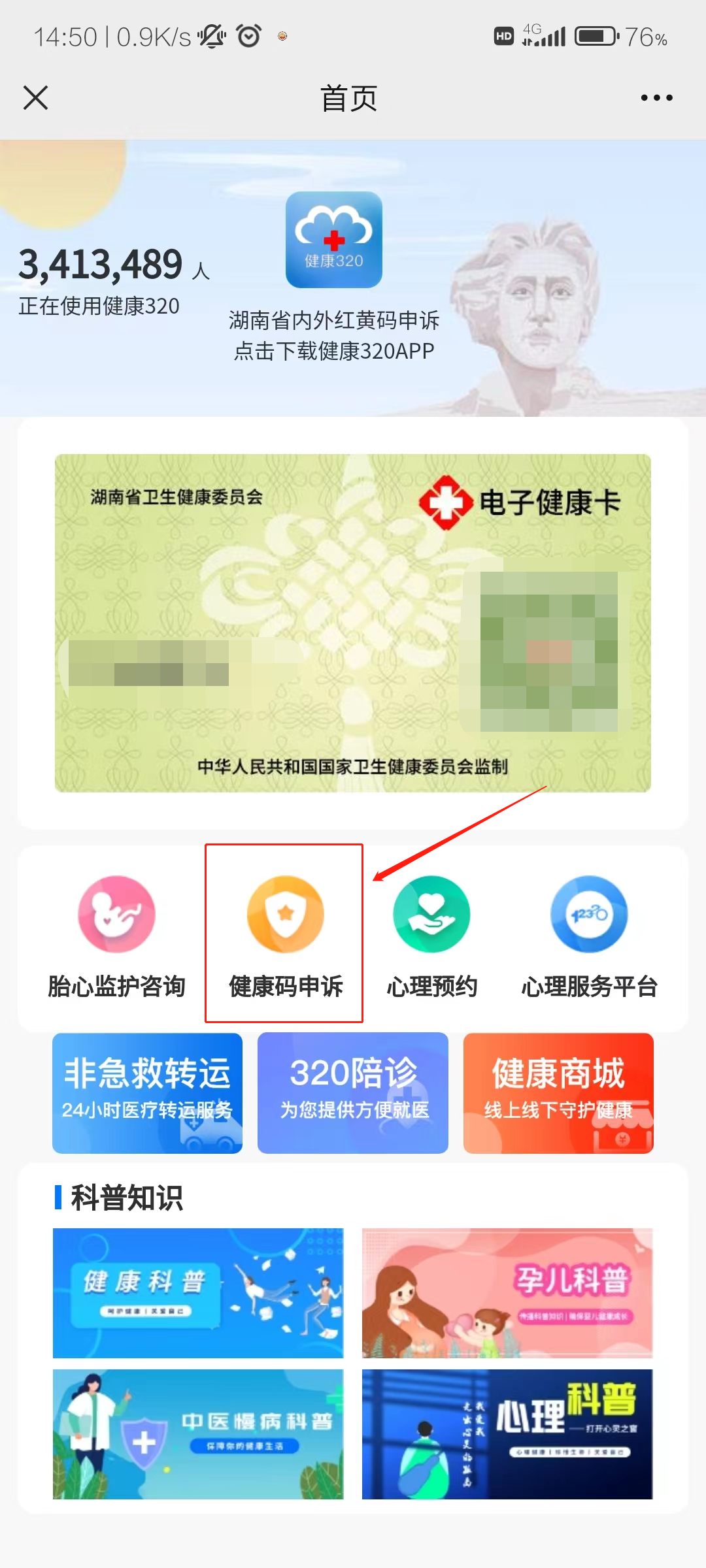Open the three-dot overflow menu
706x1568 pixels.
(656, 98)
